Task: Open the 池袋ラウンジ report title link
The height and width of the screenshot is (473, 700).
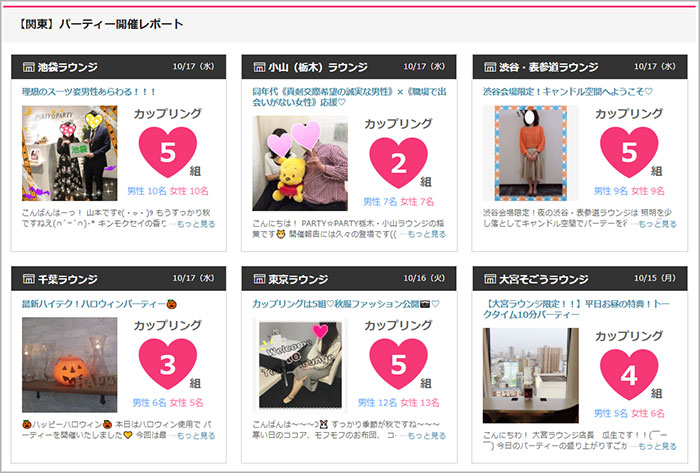Action: point(90,90)
